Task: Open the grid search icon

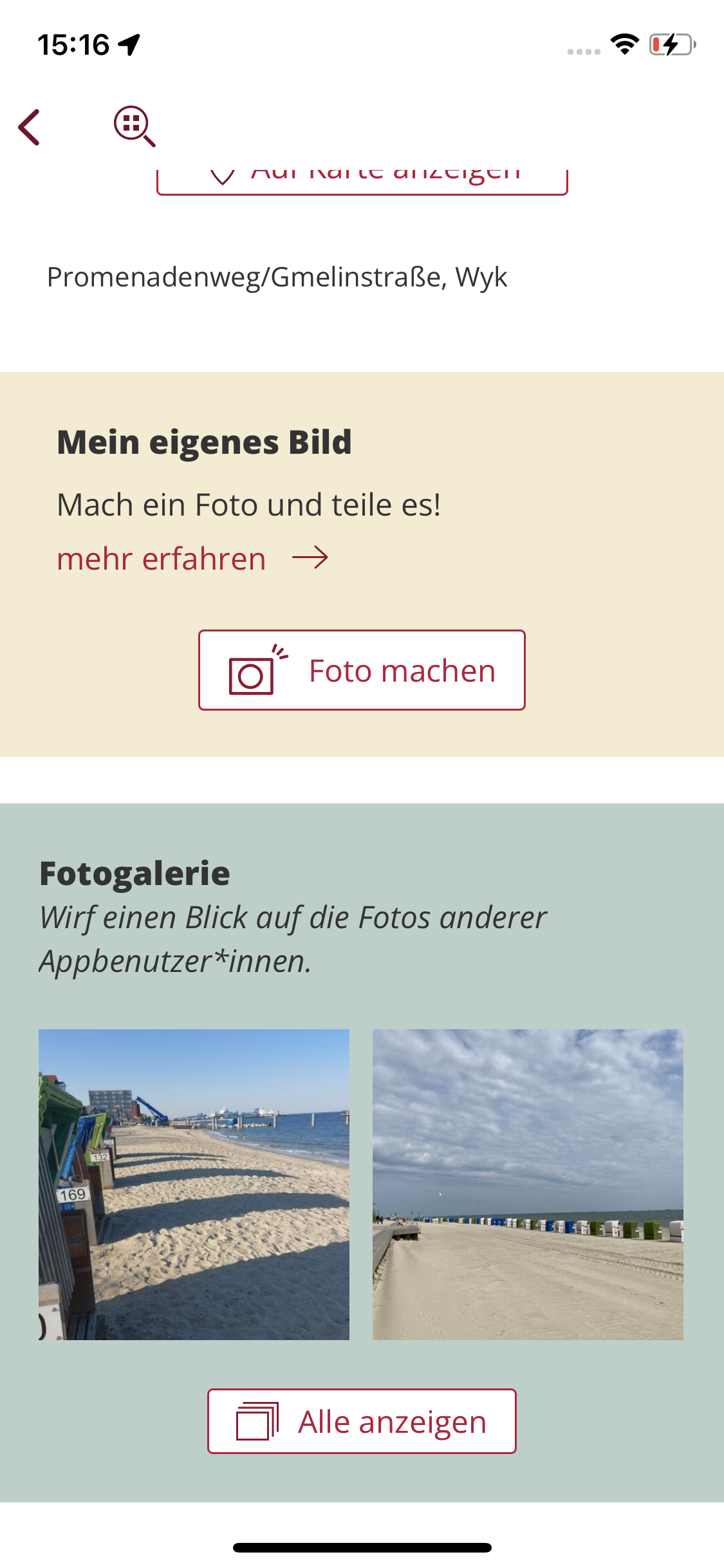Action: pyautogui.click(x=135, y=126)
